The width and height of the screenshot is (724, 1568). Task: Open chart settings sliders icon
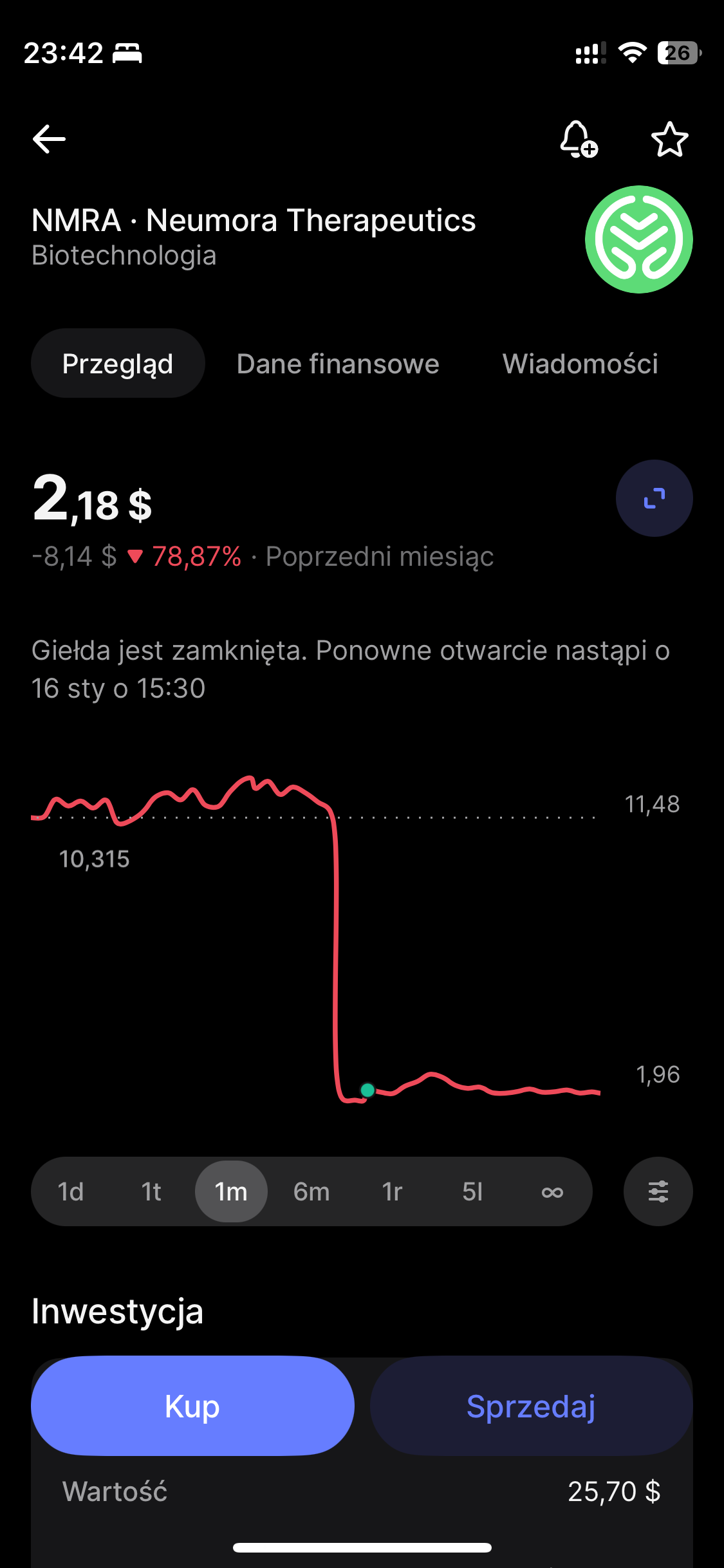[x=658, y=1191]
